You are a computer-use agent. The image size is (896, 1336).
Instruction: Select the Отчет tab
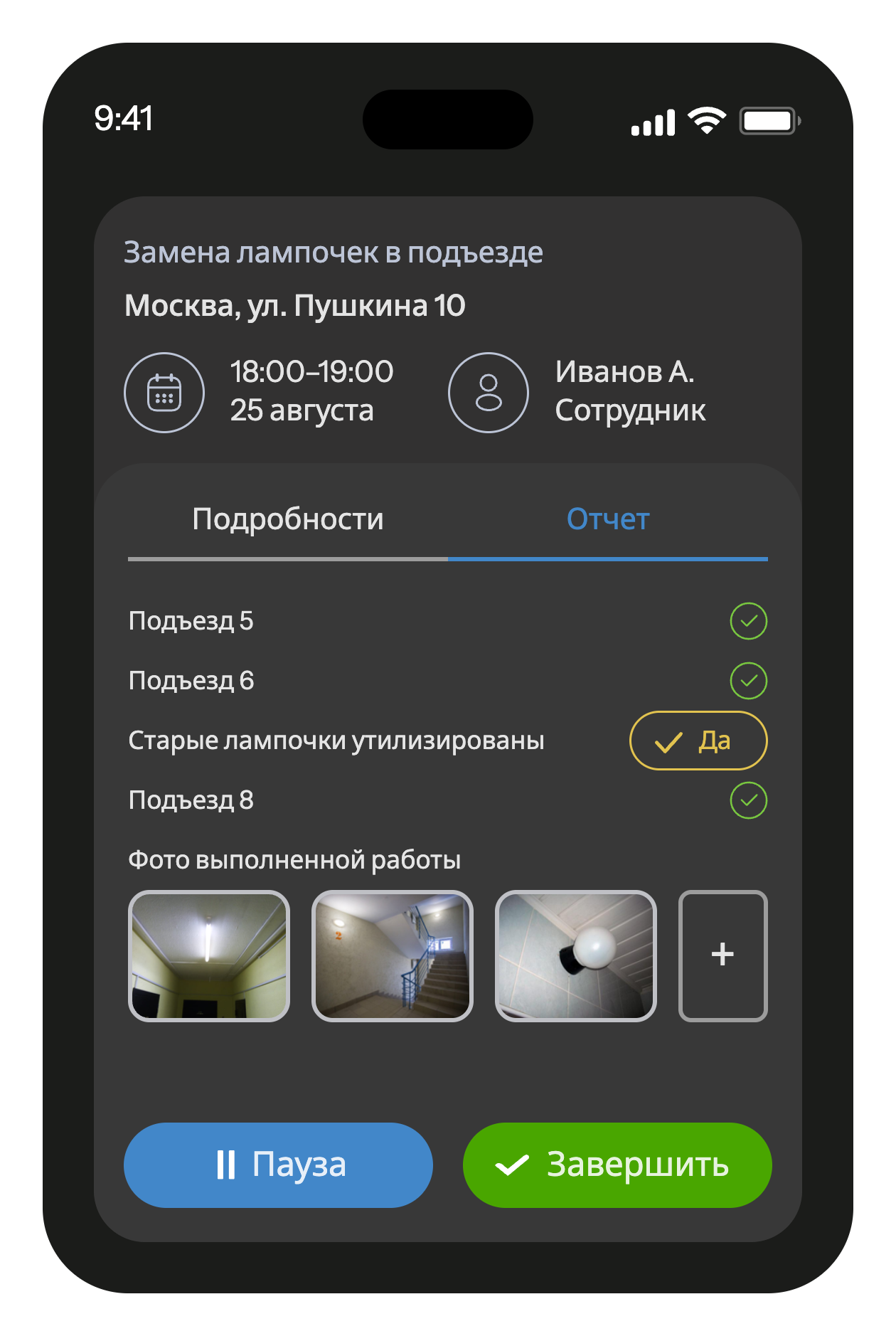click(x=607, y=519)
